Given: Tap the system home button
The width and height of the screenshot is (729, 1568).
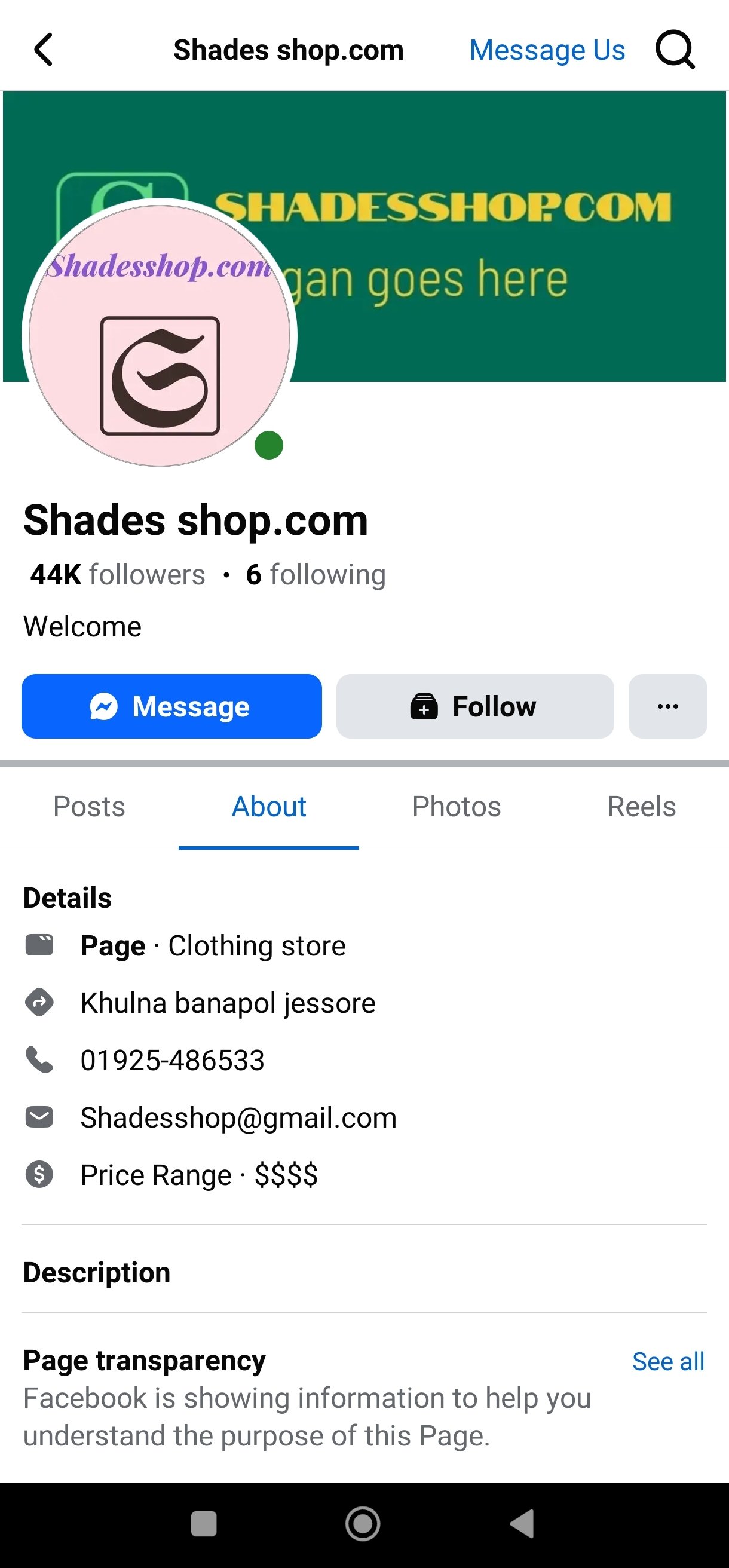Looking at the screenshot, I should tap(363, 1524).
